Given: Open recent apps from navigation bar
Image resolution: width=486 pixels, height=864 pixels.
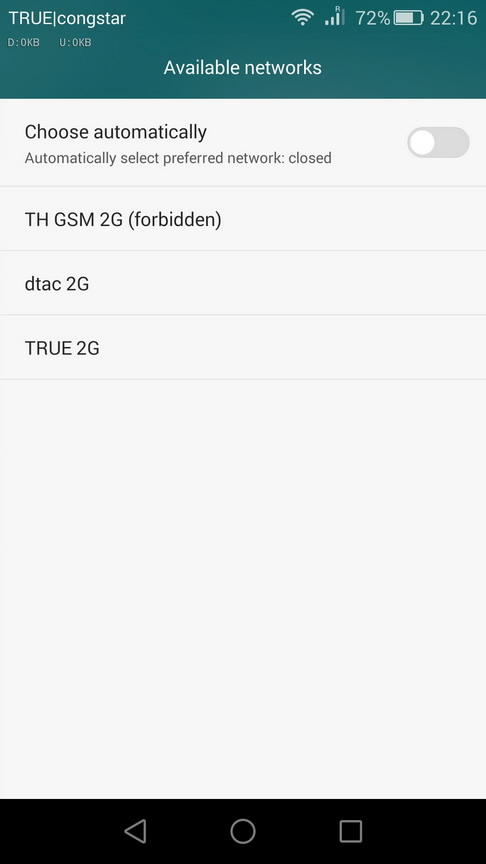Looking at the screenshot, I should point(350,831).
